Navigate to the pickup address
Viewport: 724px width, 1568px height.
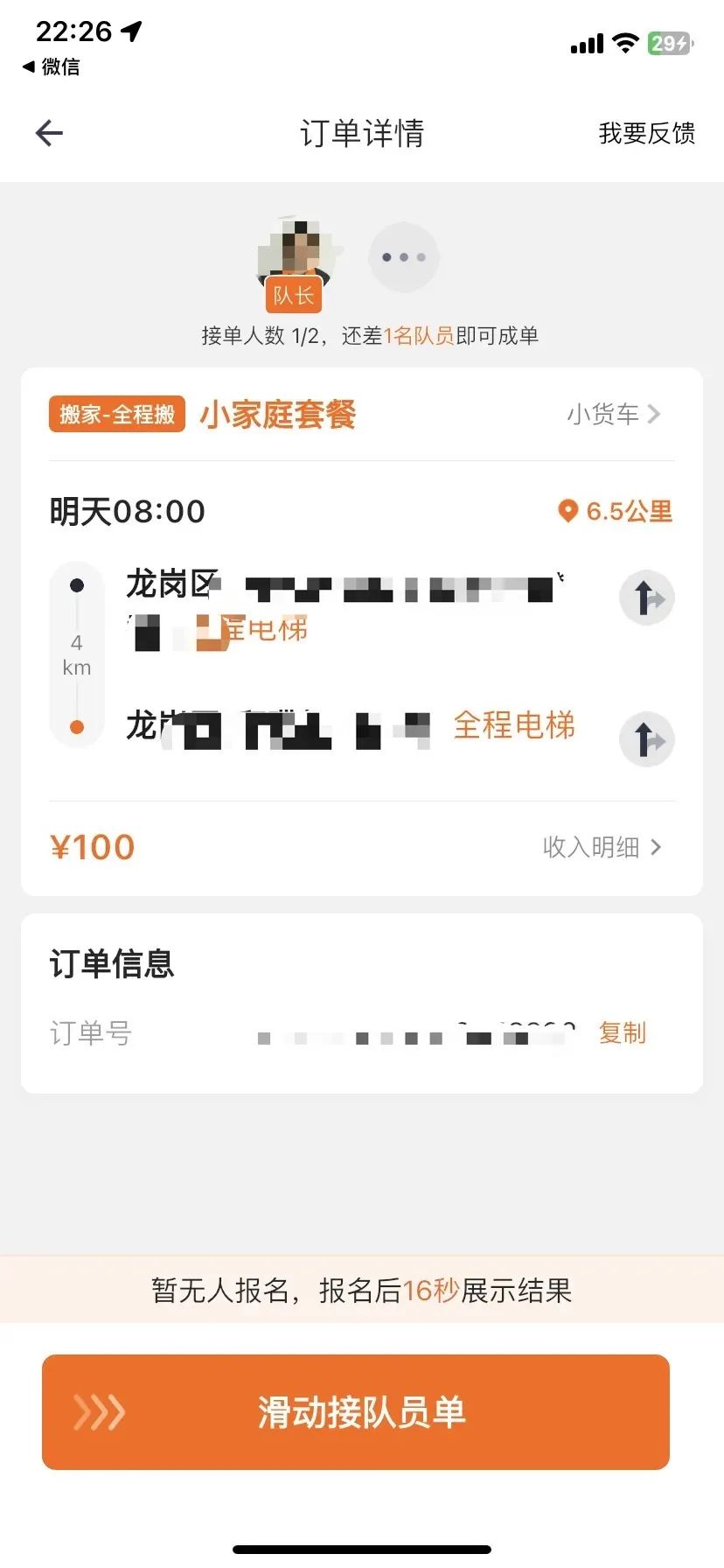coord(647,598)
